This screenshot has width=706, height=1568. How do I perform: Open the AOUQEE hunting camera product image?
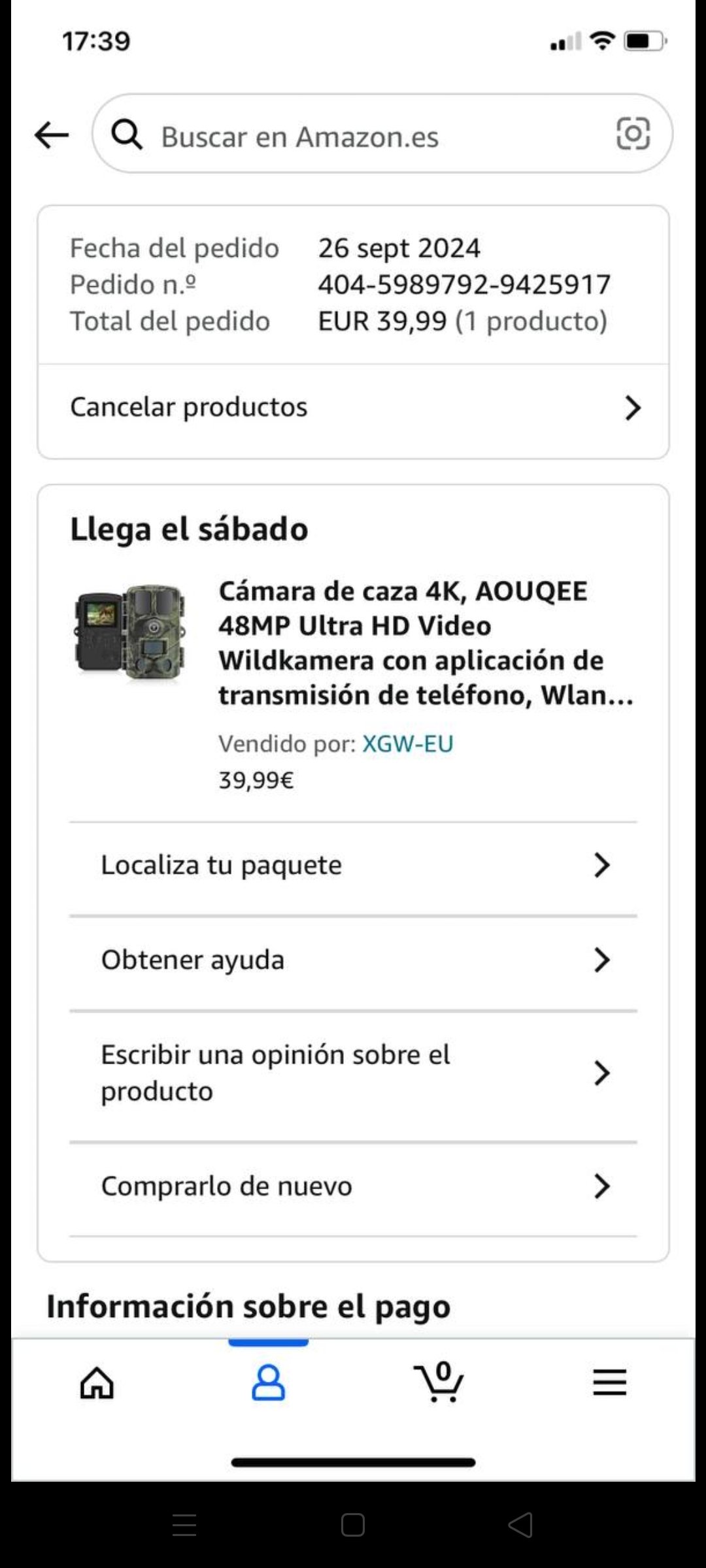(131, 631)
